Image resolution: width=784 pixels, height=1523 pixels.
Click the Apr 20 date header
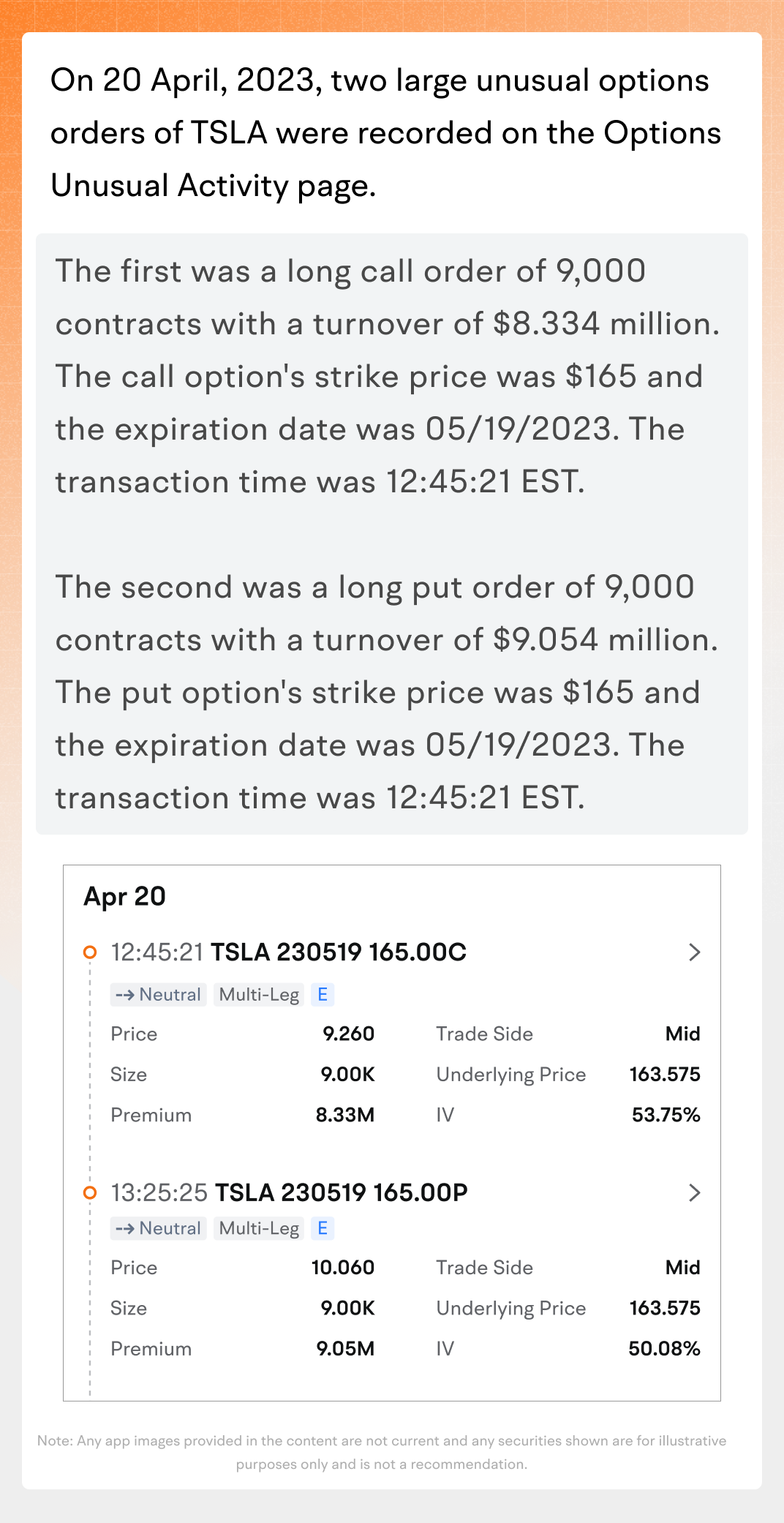coord(125,895)
